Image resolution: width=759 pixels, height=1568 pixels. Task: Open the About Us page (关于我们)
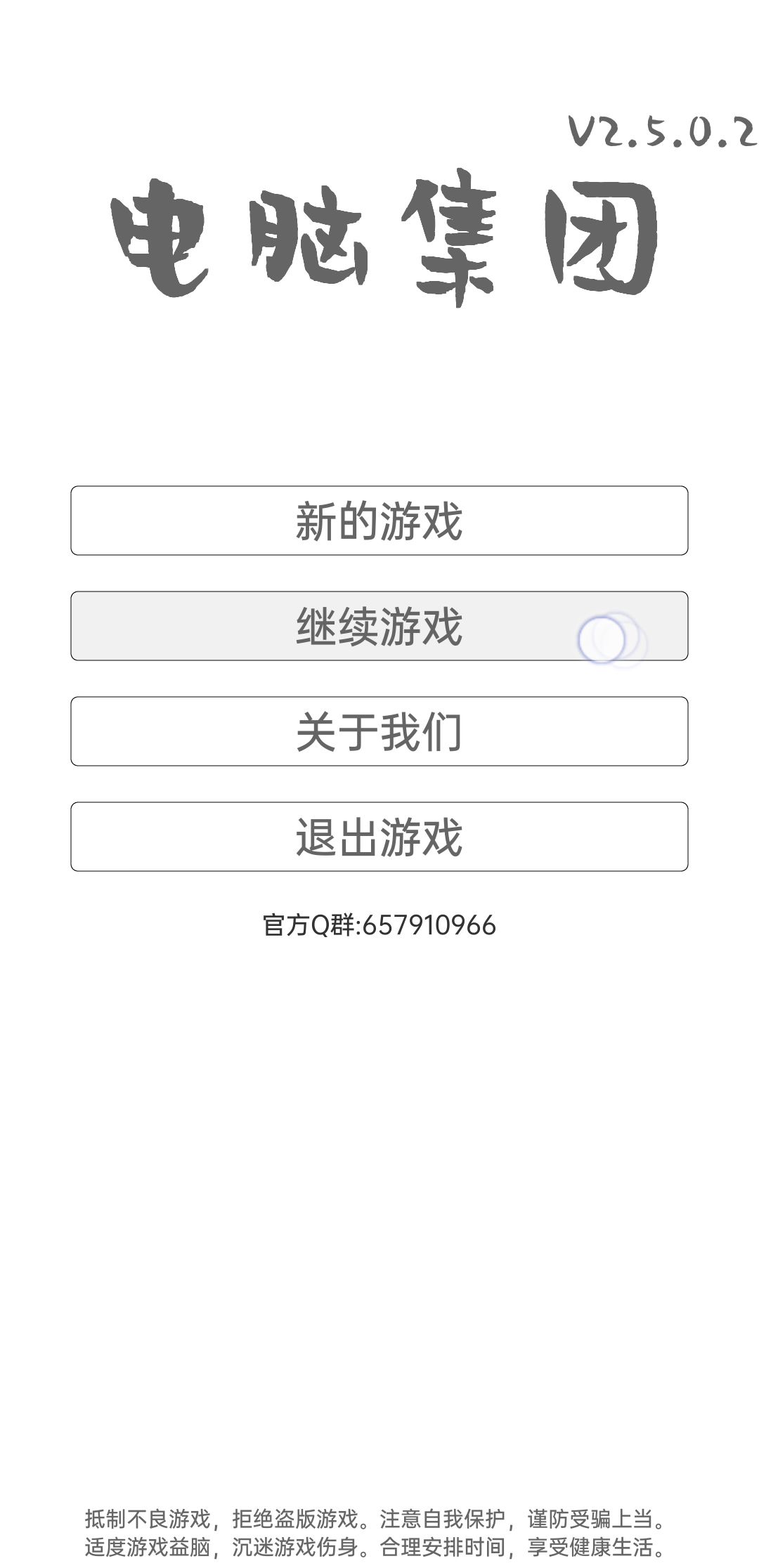[379, 731]
